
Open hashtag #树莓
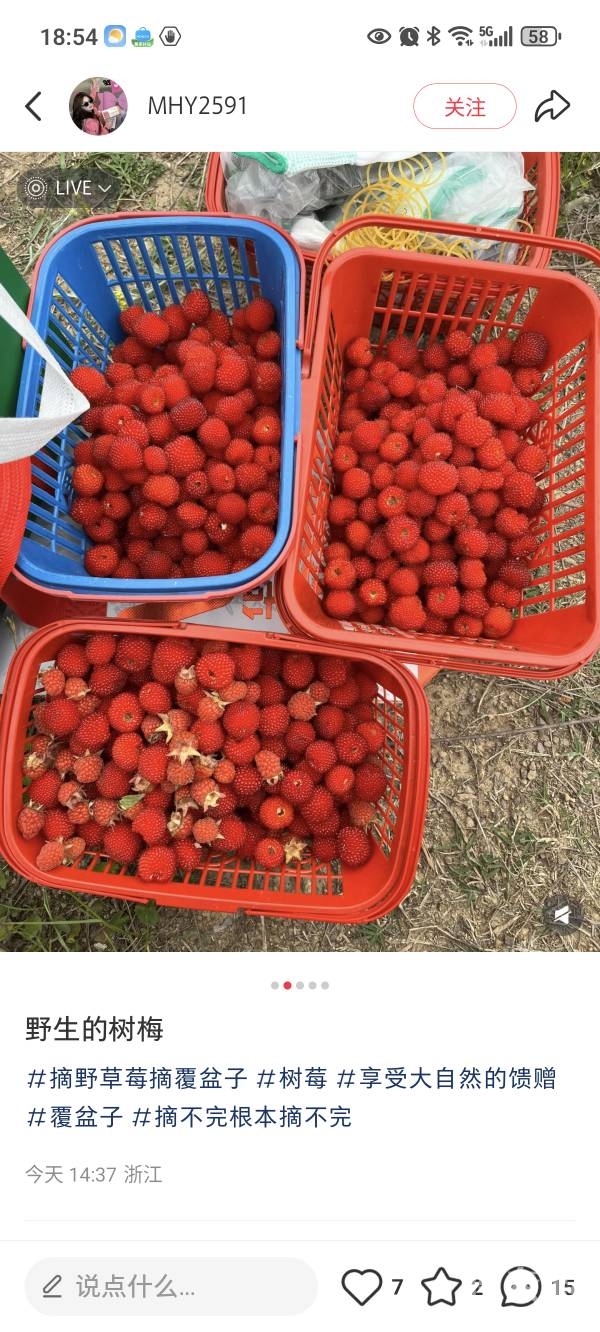click(292, 1078)
